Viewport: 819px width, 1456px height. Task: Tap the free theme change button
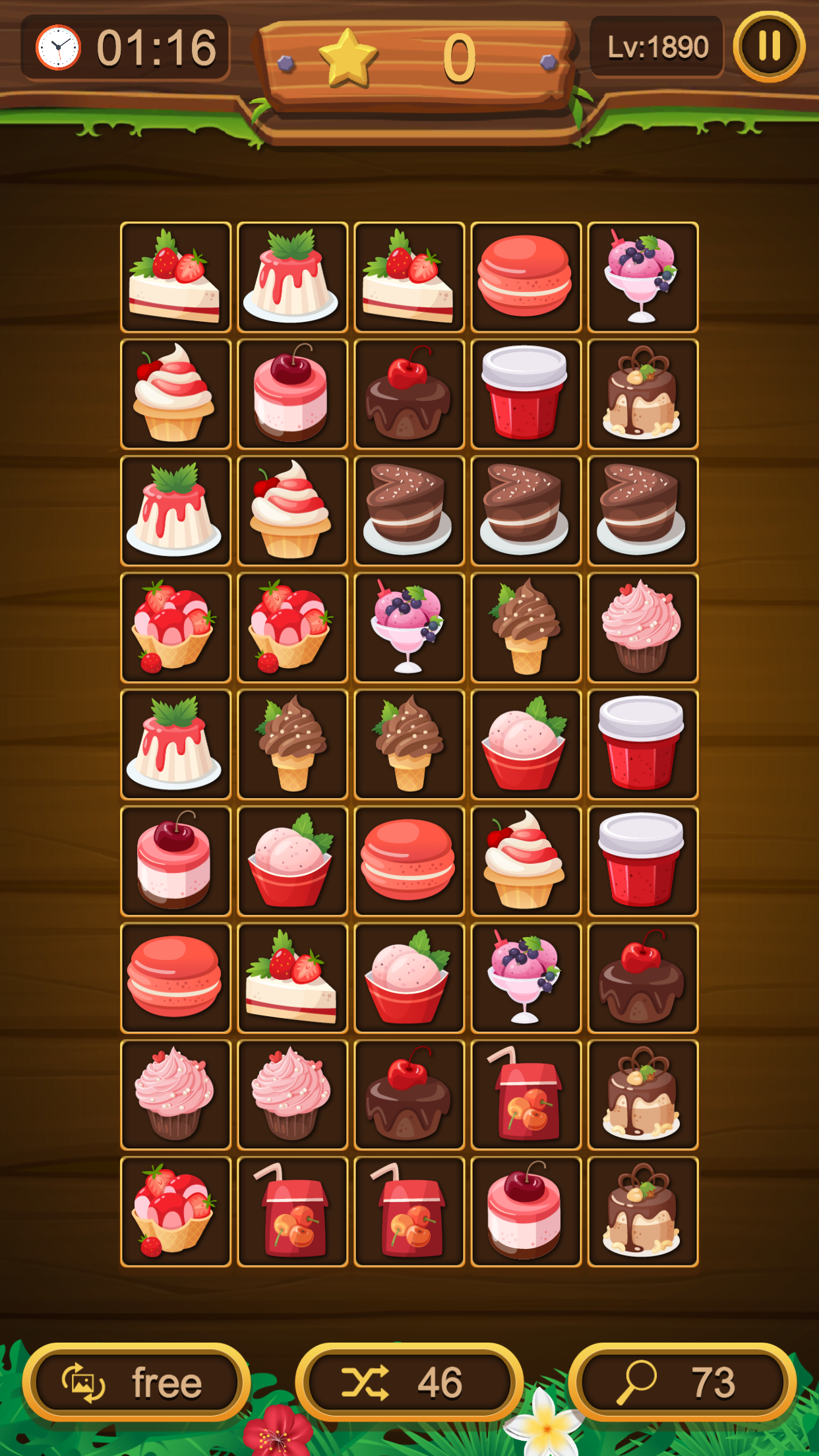136,1382
